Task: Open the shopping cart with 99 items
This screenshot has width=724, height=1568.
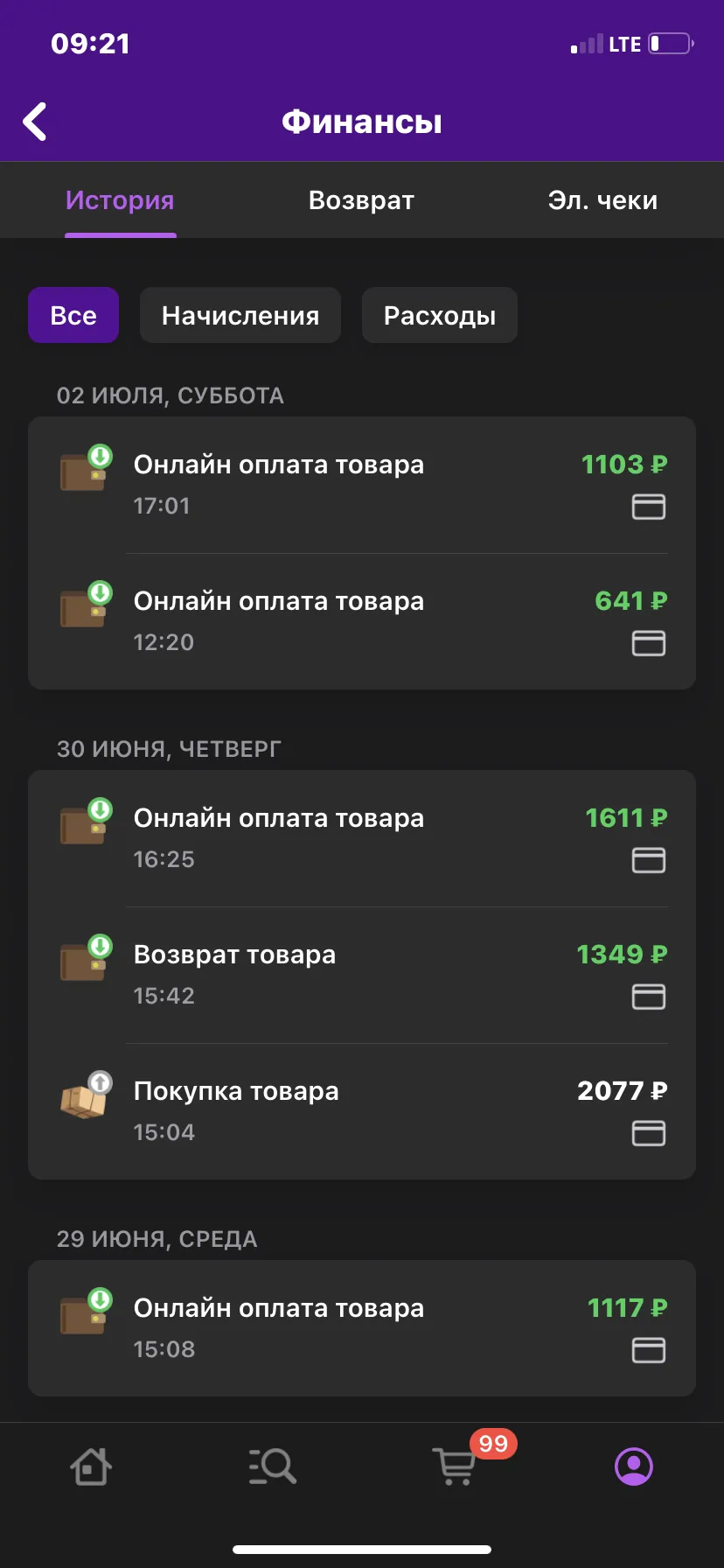Action: coord(455,1466)
